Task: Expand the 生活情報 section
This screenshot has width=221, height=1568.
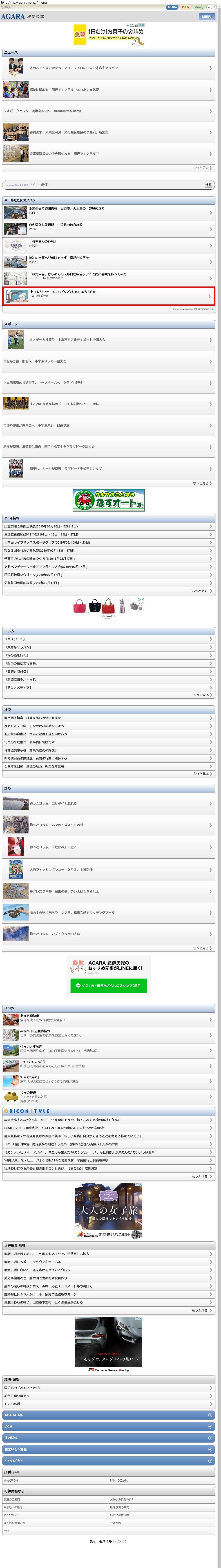Action: [x=109, y=1438]
